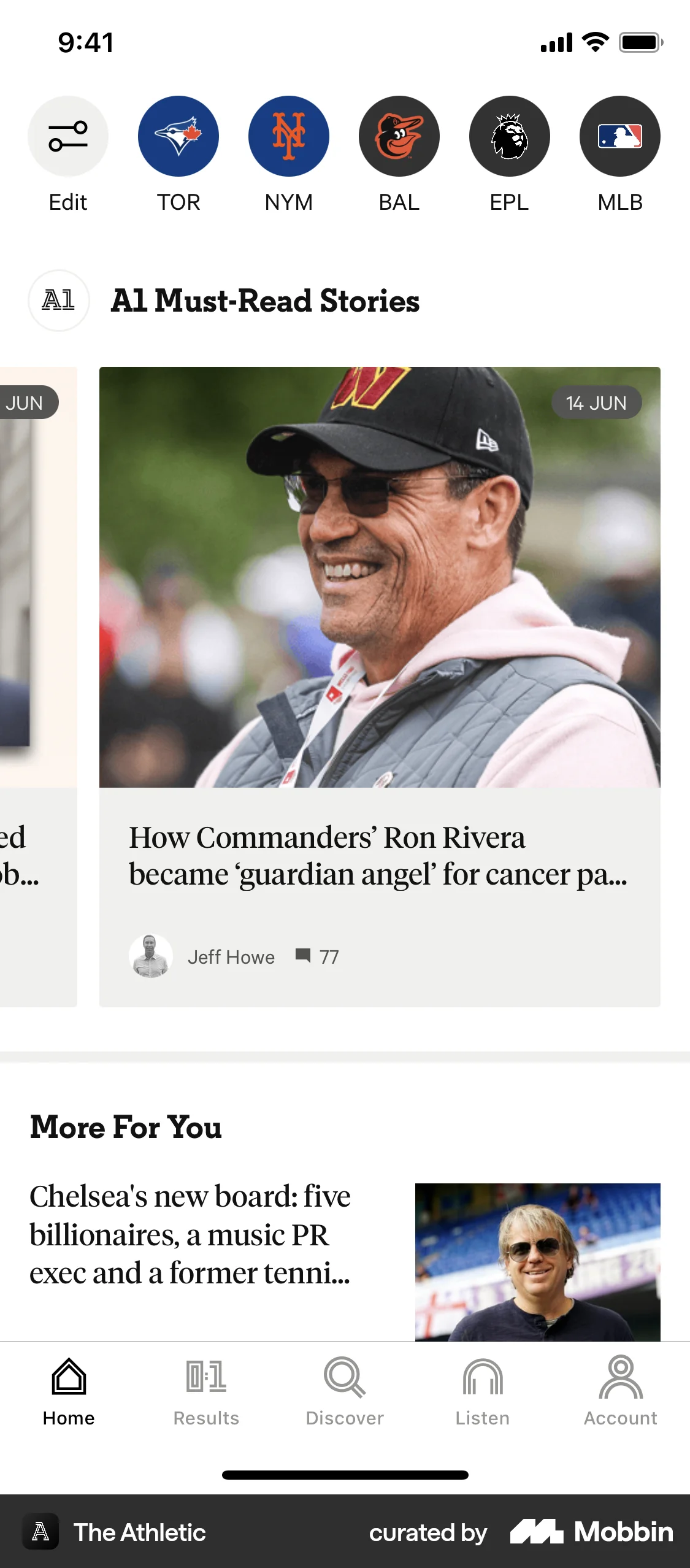Viewport: 690px width, 1568px height.
Task: Tap the 14 JUN date badge
Action: (597, 402)
